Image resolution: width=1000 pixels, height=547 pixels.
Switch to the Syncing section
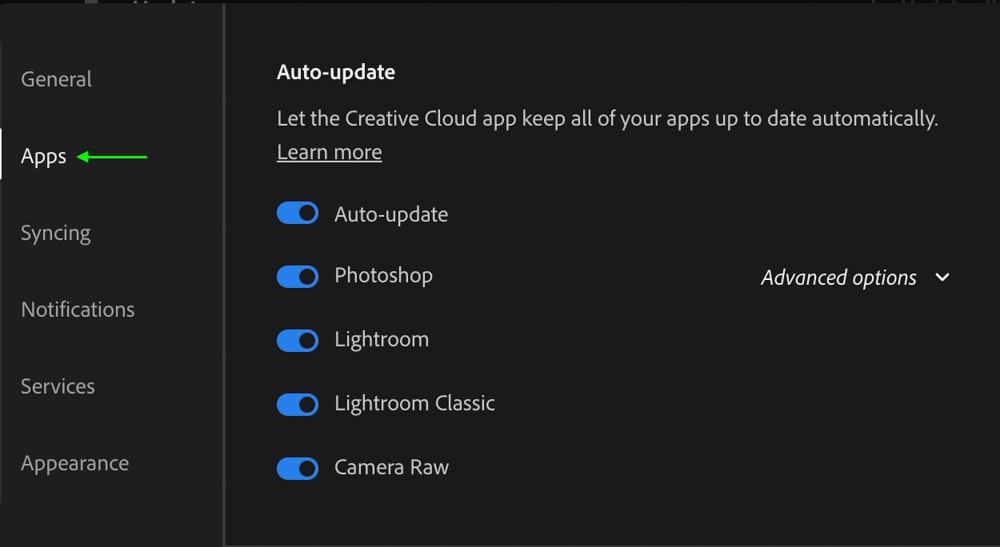56,233
